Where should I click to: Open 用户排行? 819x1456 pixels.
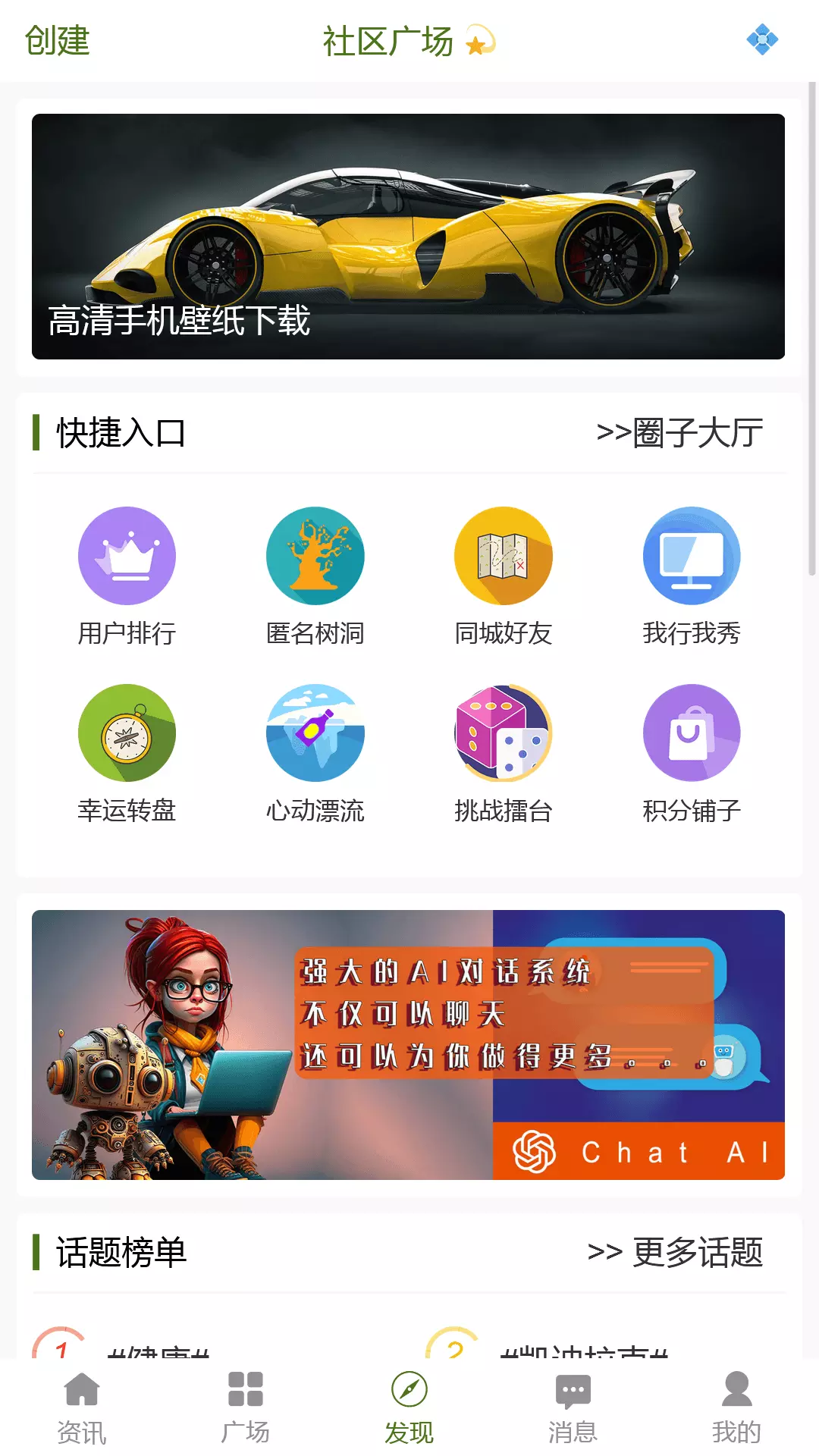pos(127,576)
